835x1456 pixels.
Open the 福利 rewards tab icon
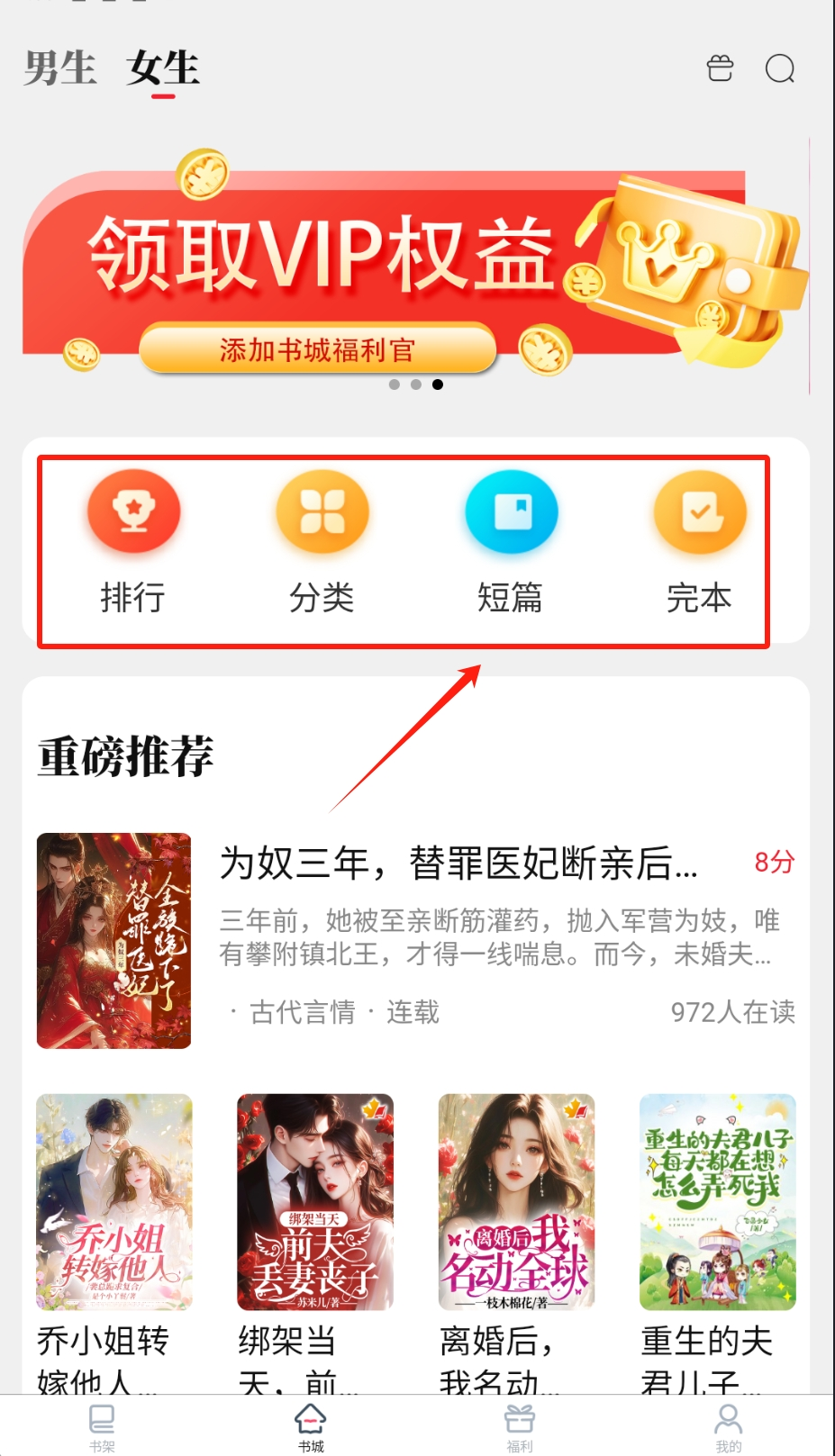pyautogui.click(x=520, y=1416)
